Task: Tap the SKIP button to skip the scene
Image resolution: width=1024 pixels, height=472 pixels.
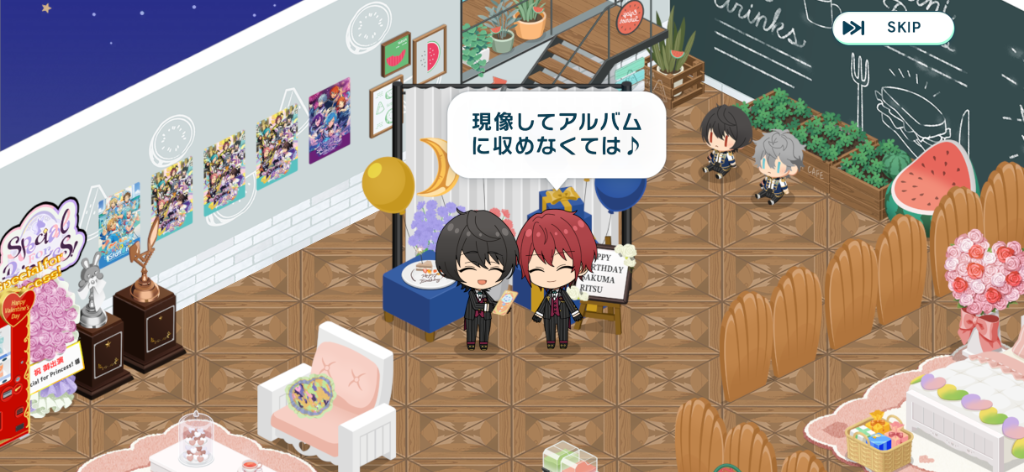Action: coord(892,28)
